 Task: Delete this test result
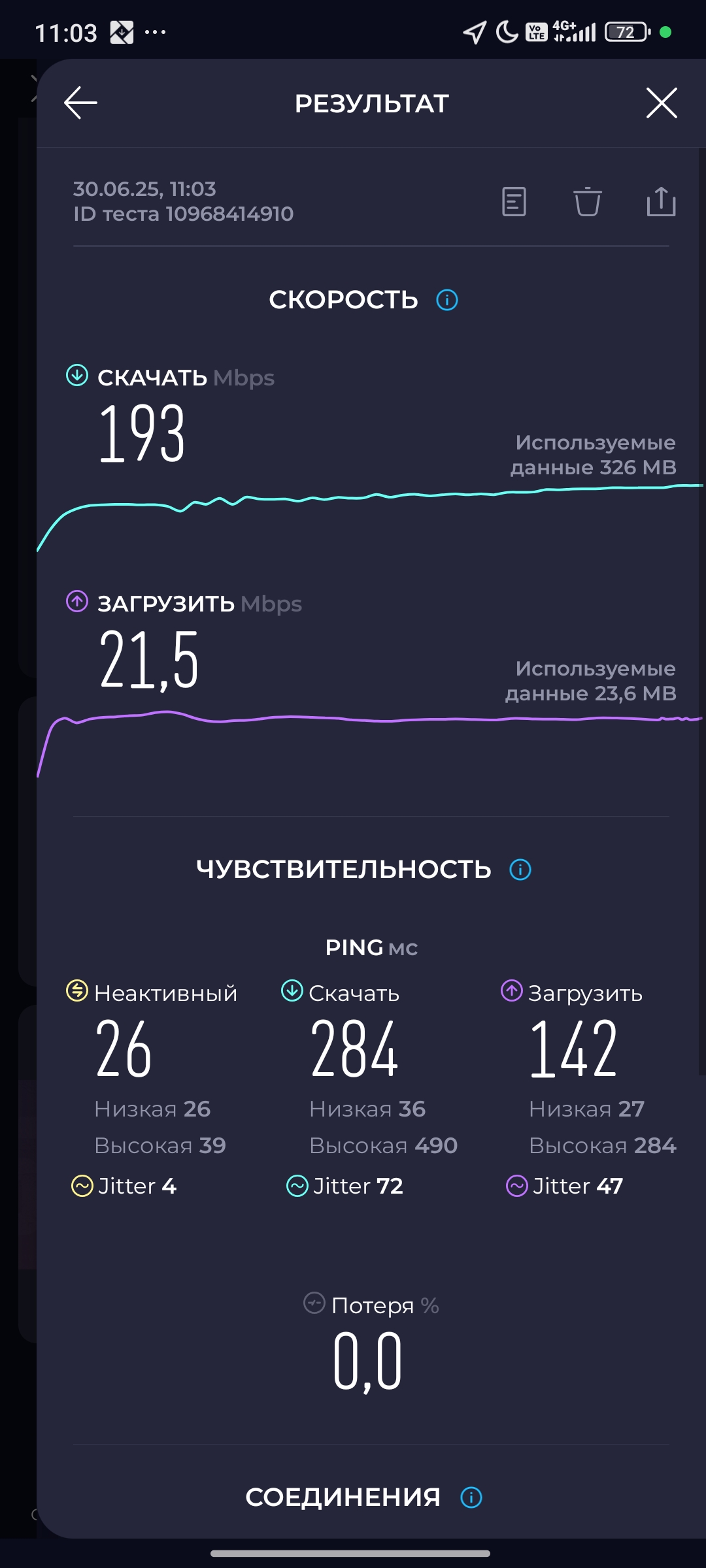coord(587,201)
